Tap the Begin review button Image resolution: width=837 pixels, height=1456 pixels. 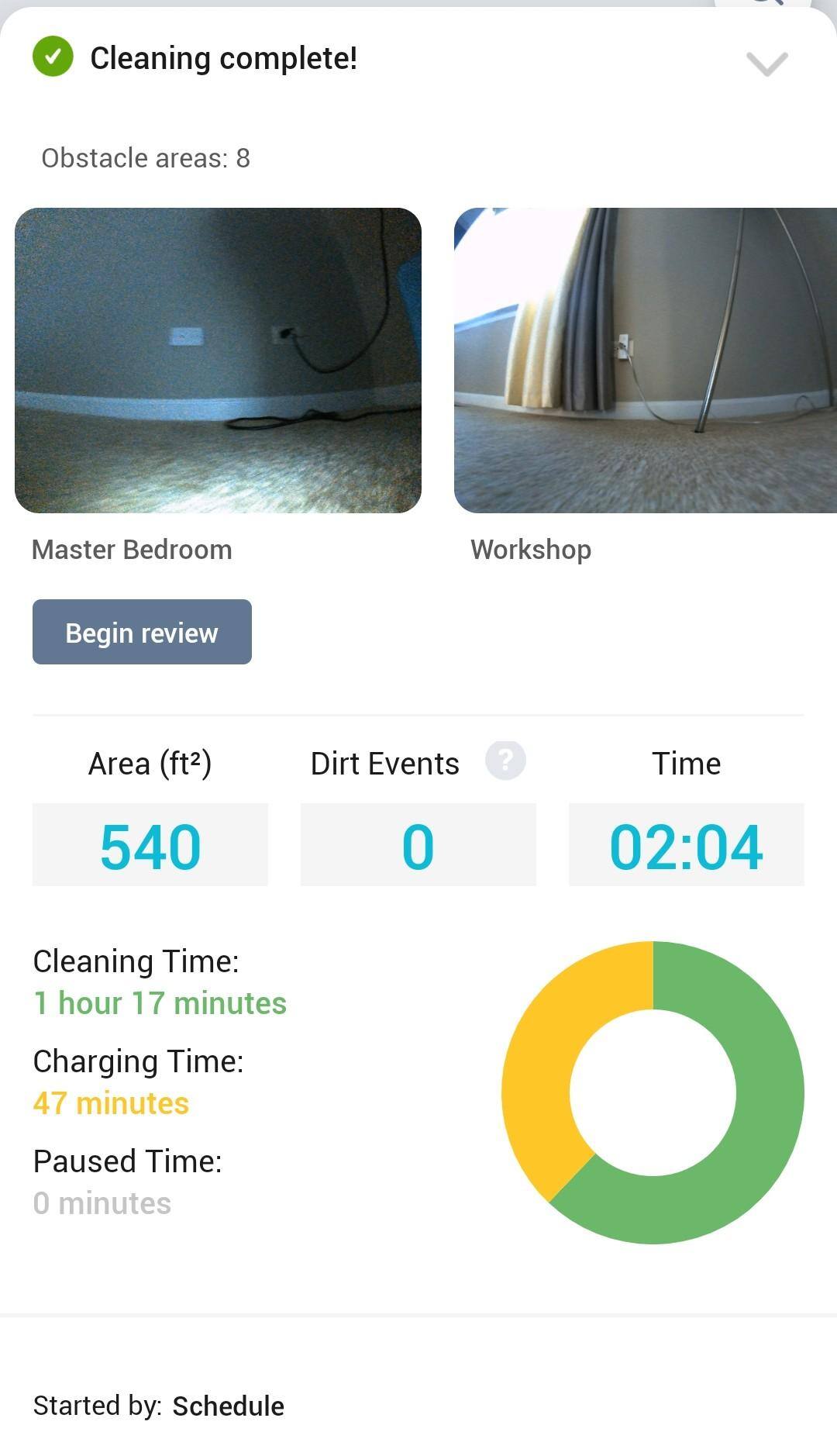tap(142, 632)
